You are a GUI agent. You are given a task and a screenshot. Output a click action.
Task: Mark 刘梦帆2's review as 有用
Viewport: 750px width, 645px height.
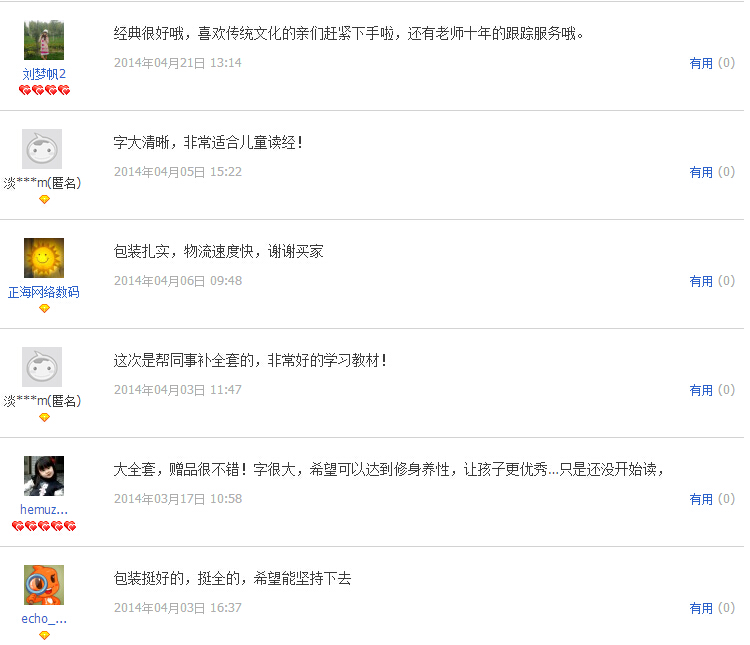point(701,63)
